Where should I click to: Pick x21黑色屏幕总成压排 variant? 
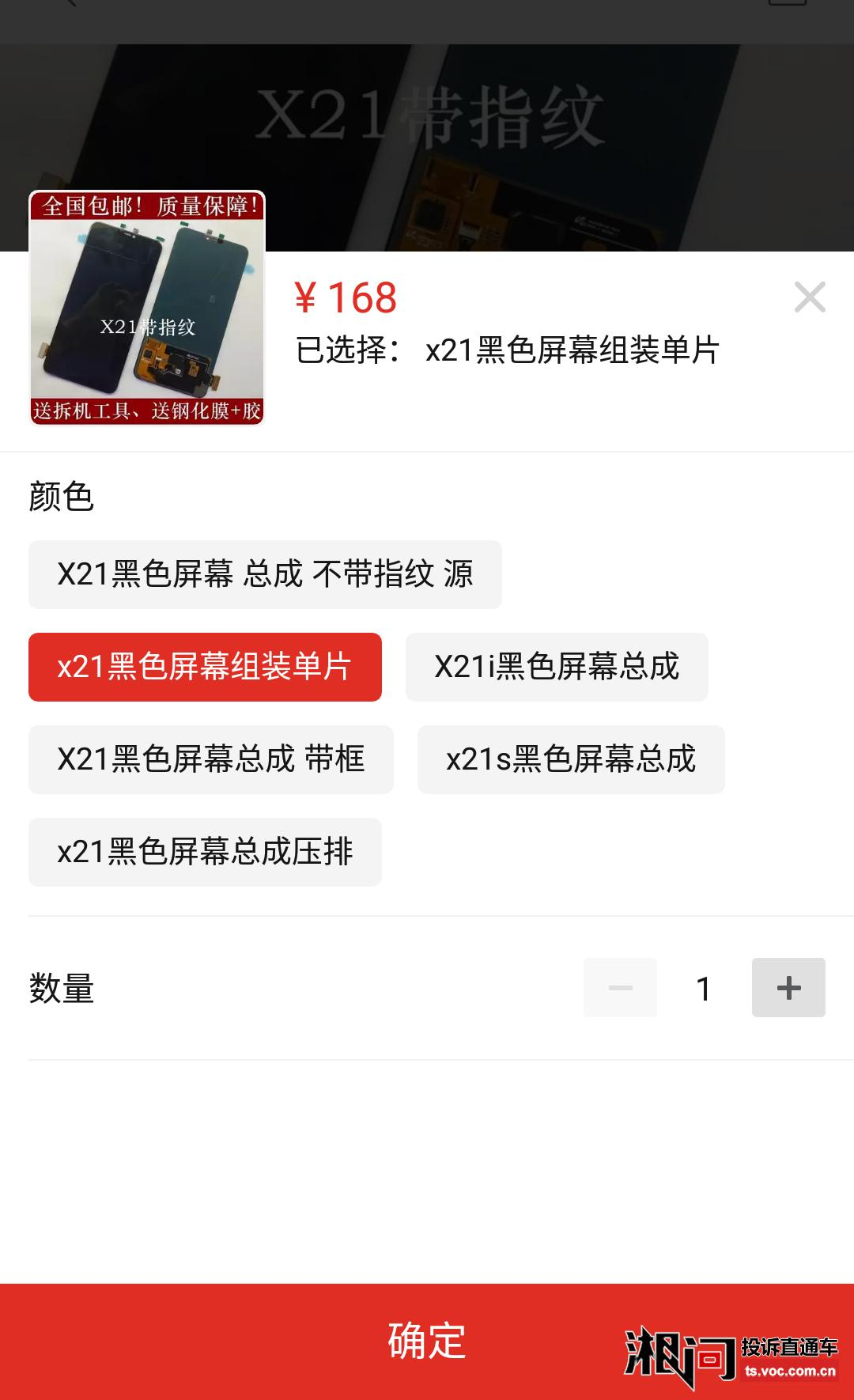pyautogui.click(x=205, y=852)
